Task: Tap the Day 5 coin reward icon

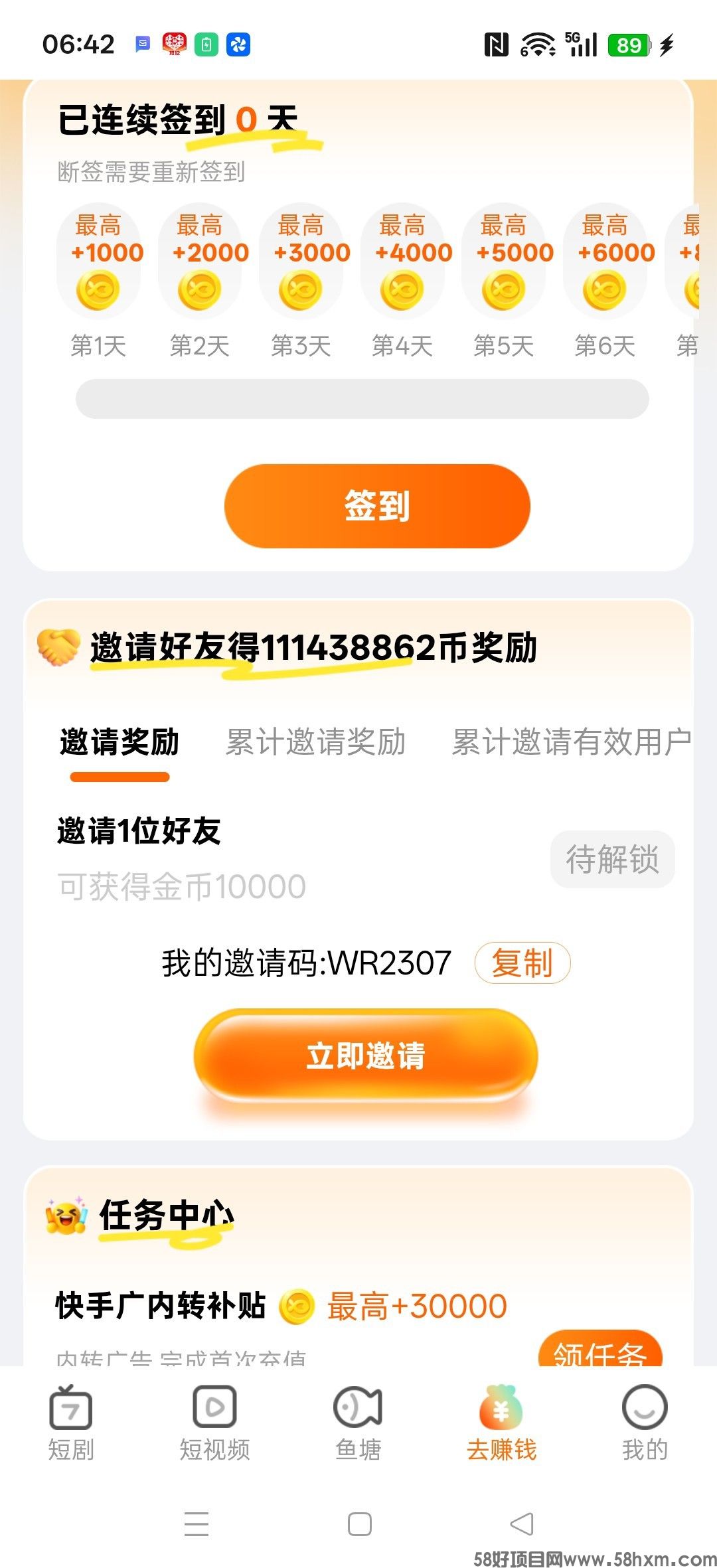Action: click(505, 289)
